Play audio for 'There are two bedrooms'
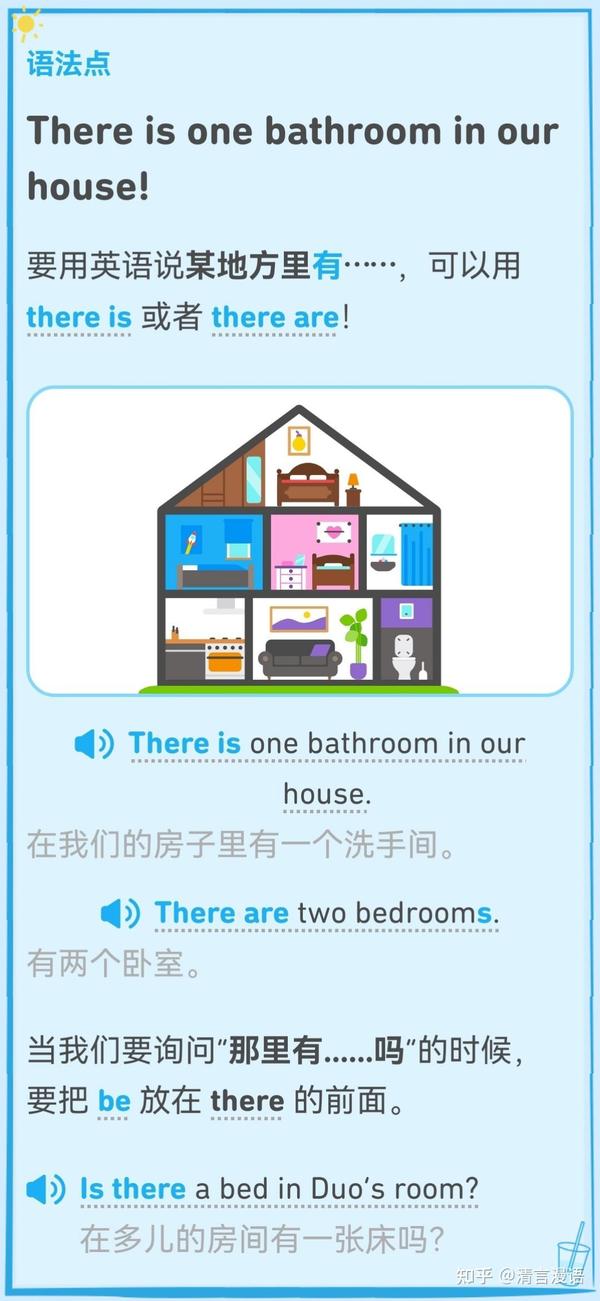 pyautogui.click(x=121, y=913)
